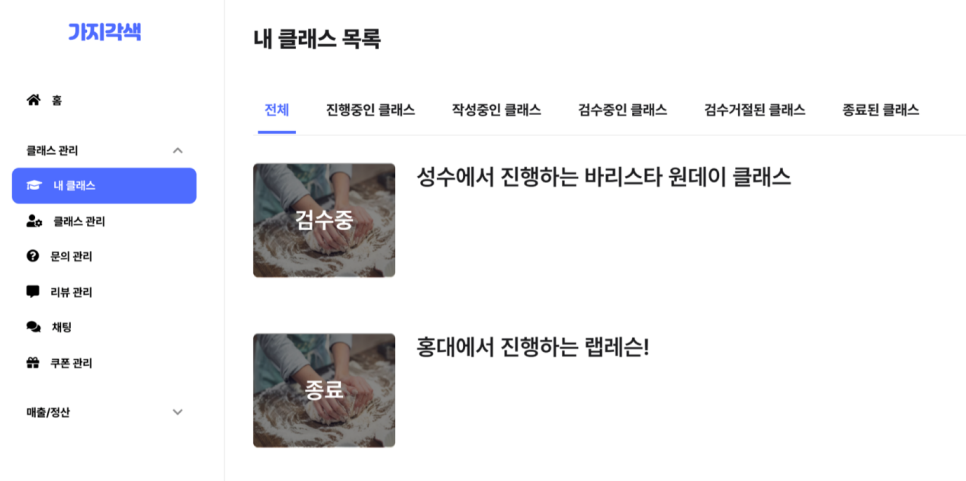
Task: Open 리뷰 관리
Action: pos(70,292)
